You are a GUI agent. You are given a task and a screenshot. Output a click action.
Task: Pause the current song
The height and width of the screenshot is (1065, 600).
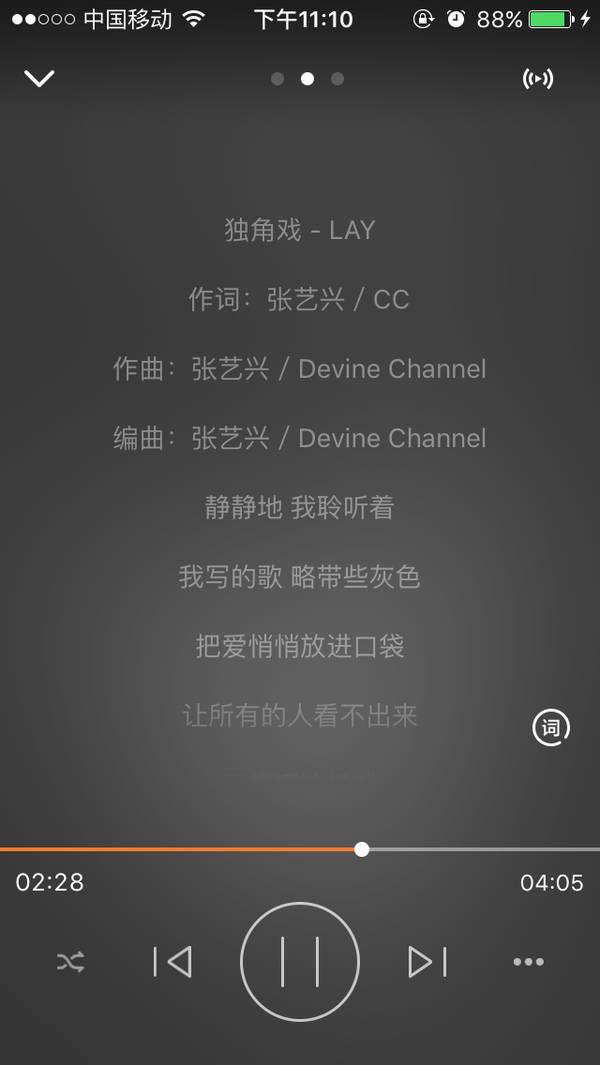point(300,962)
